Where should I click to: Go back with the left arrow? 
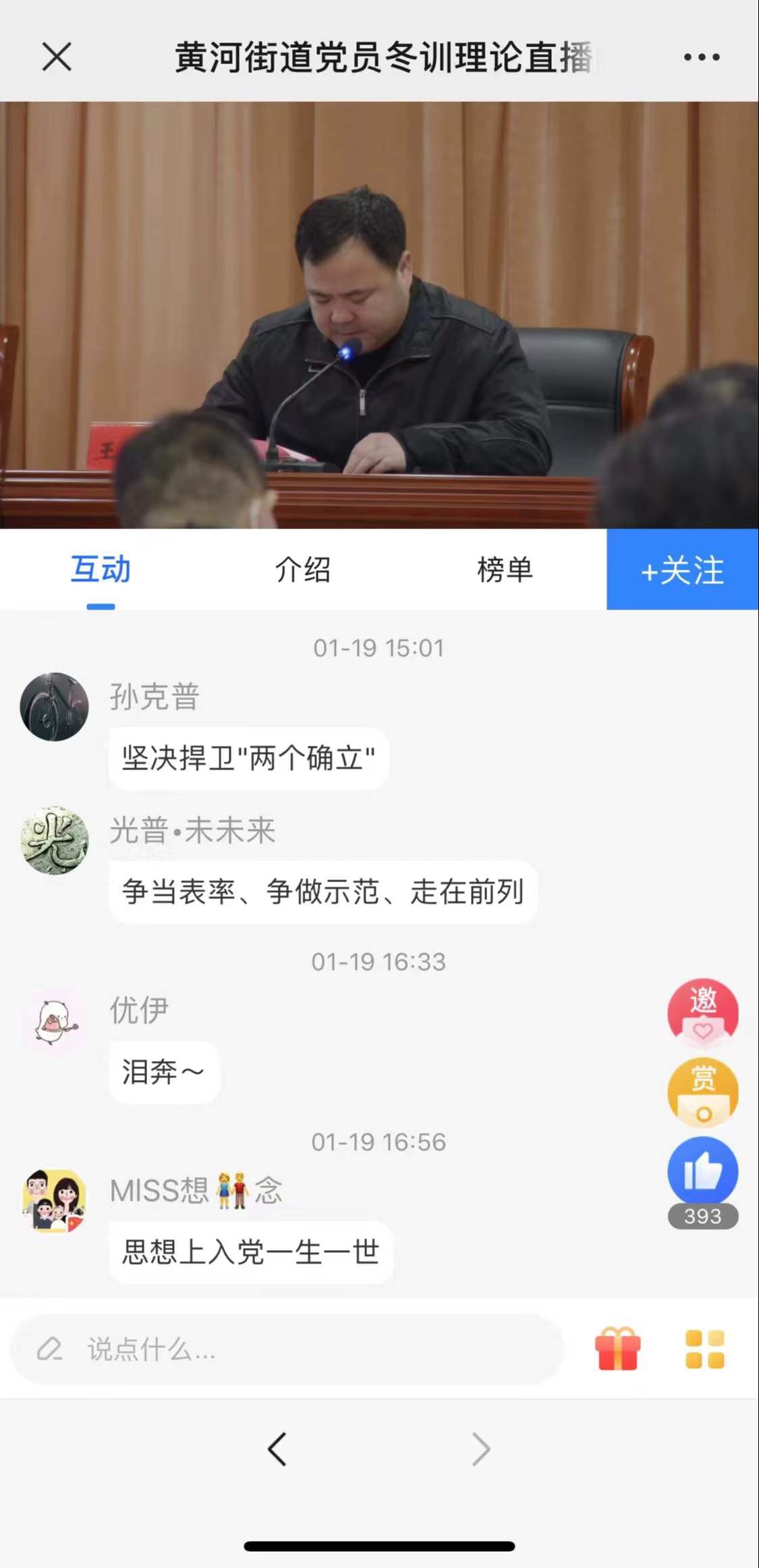(277, 1449)
